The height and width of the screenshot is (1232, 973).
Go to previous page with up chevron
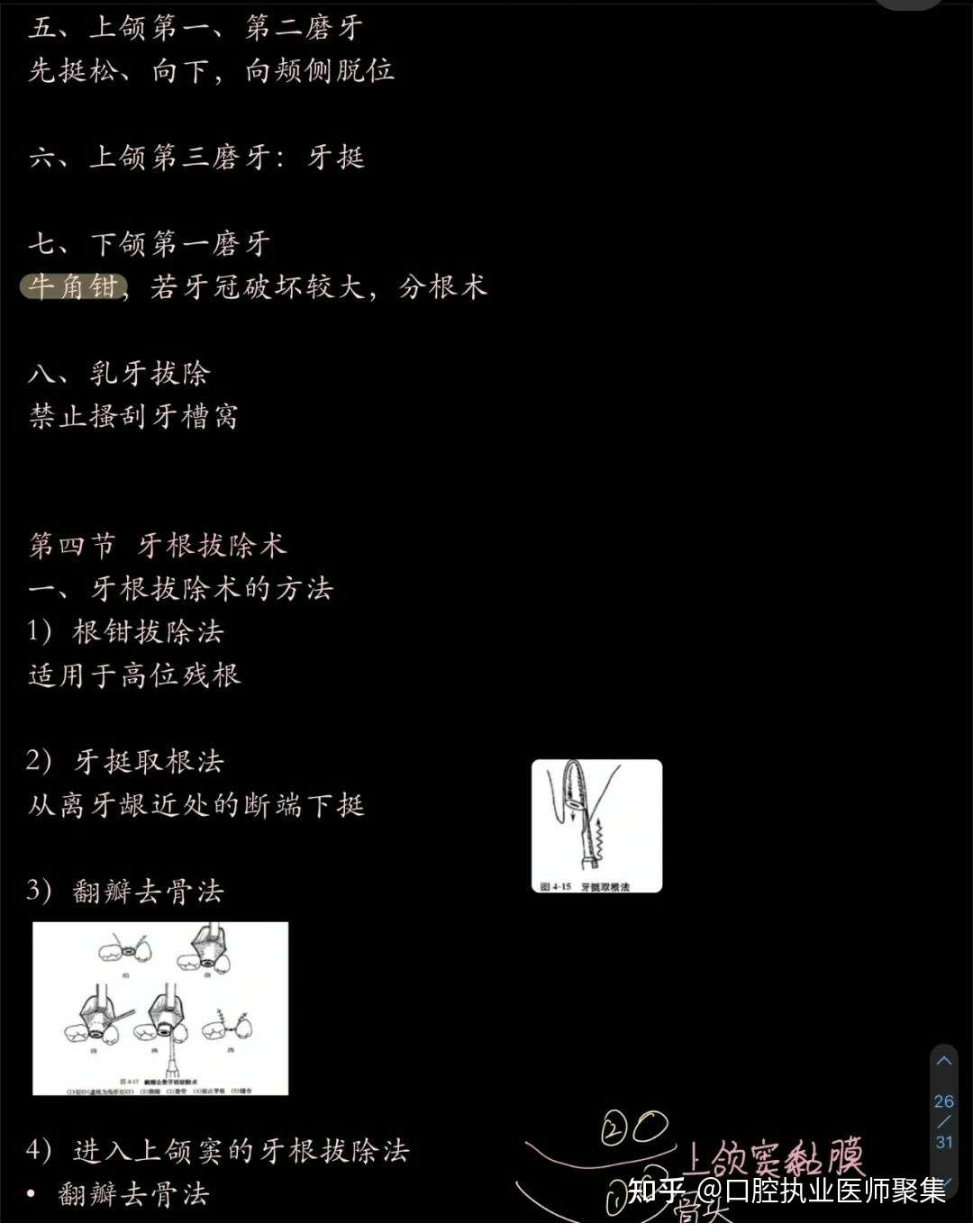click(944, 1061)
